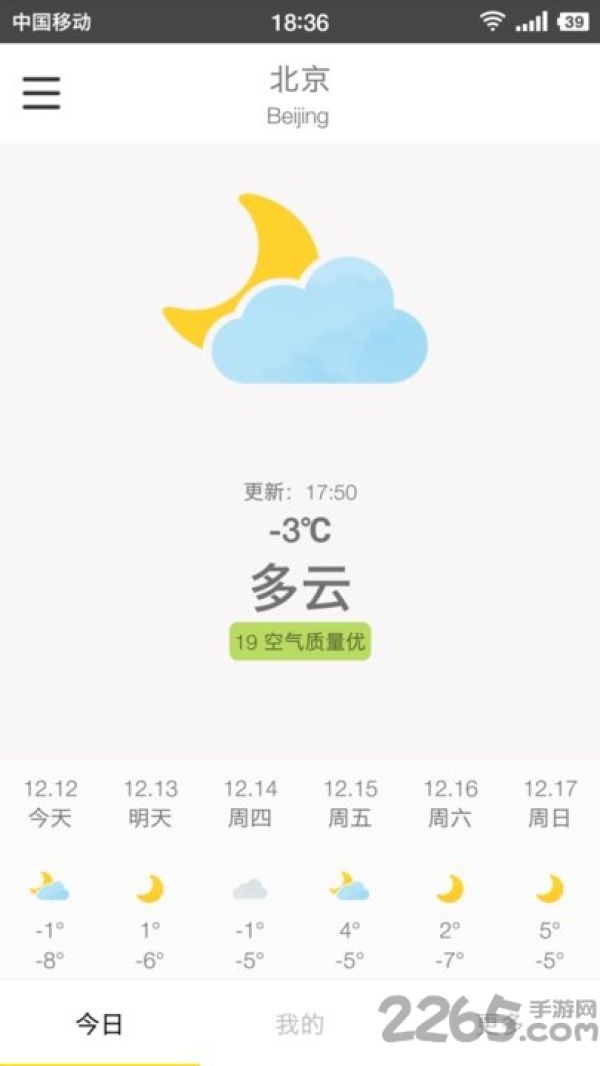Select the 12.12 今天 forecast column
This screenshot has width=600, height=1066.
pyautogui.click(x=50, y=875)
